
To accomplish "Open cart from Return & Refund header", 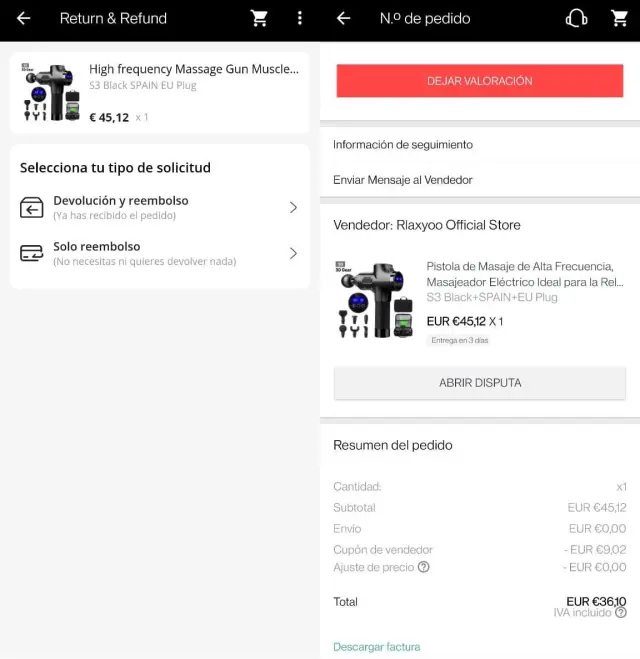I will click(259, 18).
